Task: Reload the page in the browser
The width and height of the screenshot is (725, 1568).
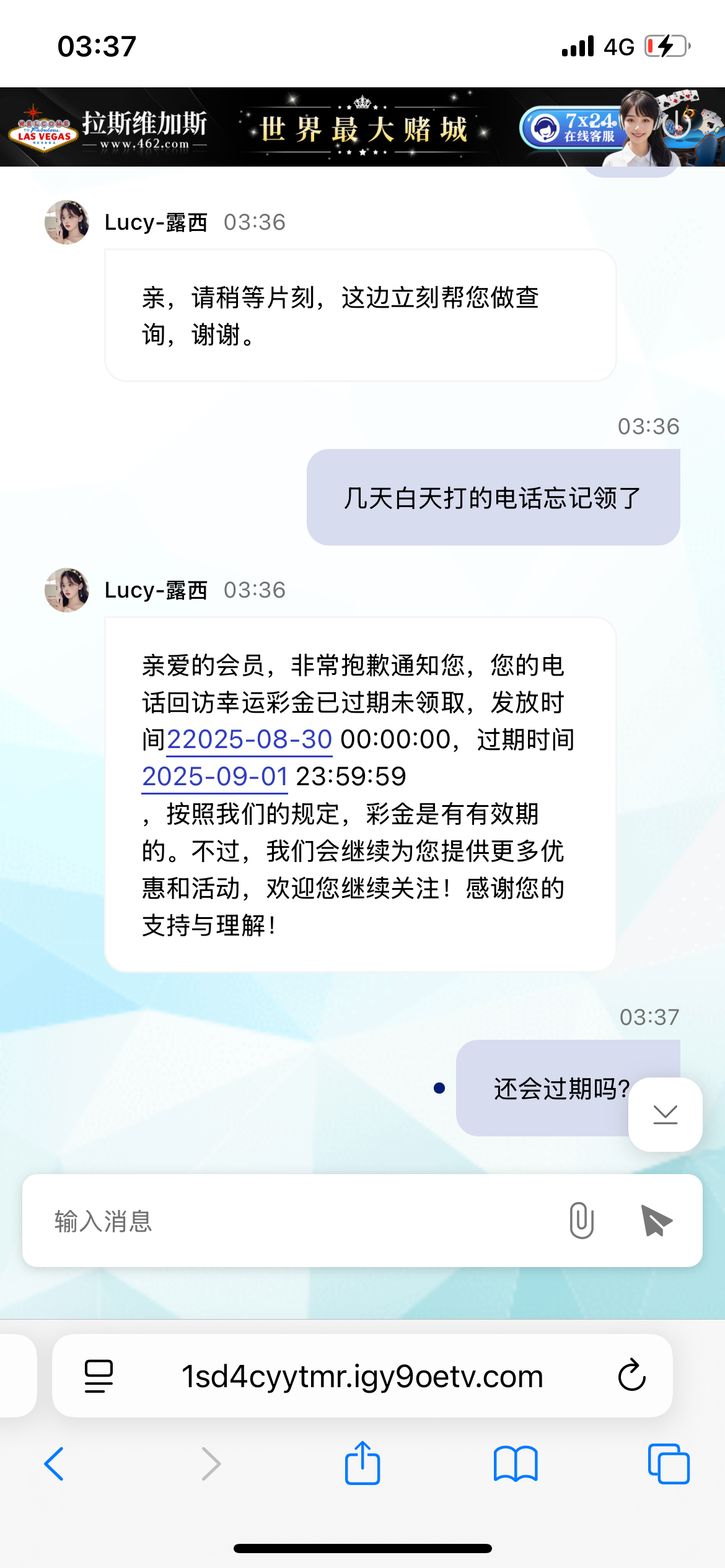Action: pyautogui.click(x=631, y=1376)
